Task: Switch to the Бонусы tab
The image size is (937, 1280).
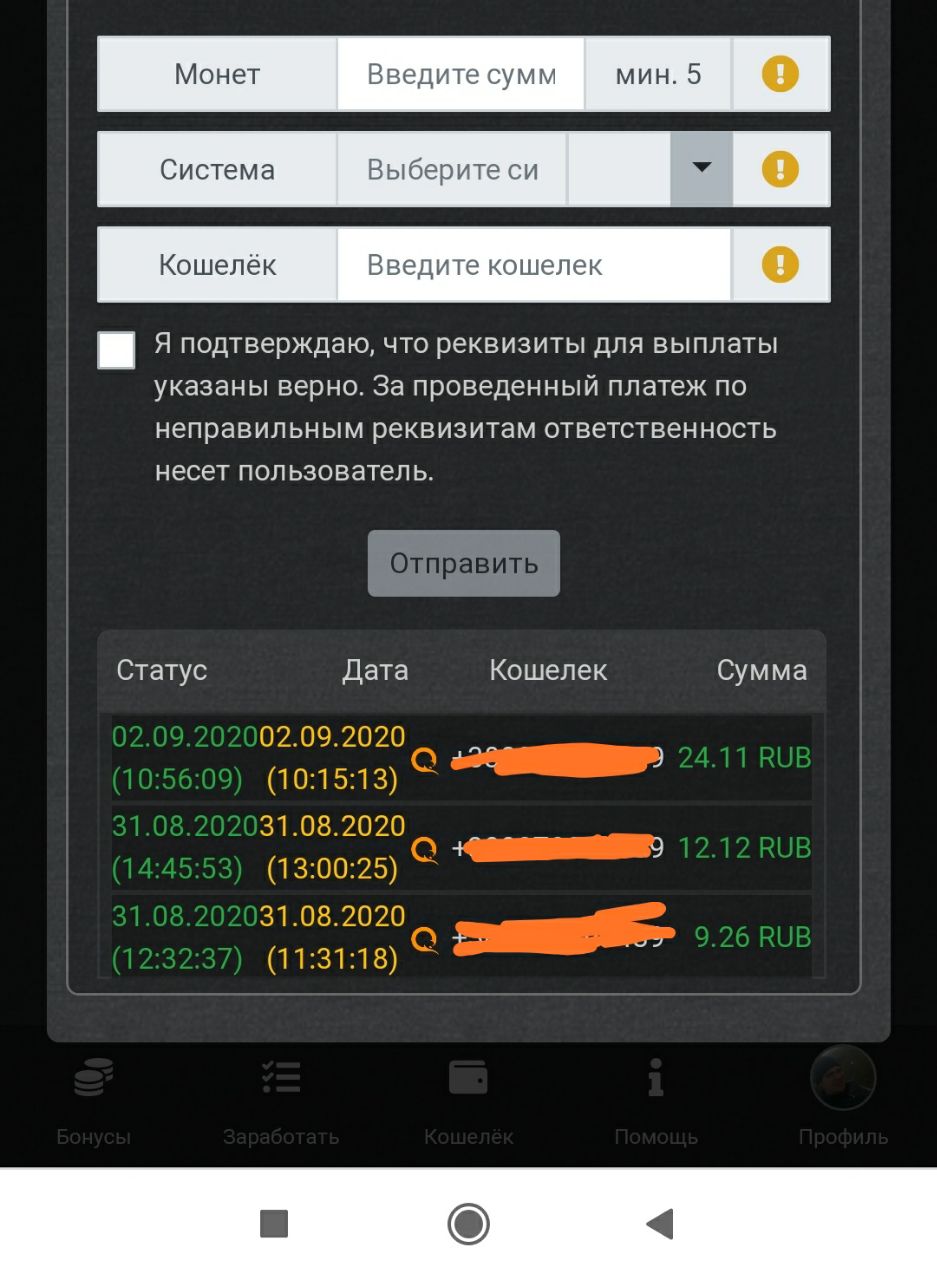Action: pos(94,1099)
